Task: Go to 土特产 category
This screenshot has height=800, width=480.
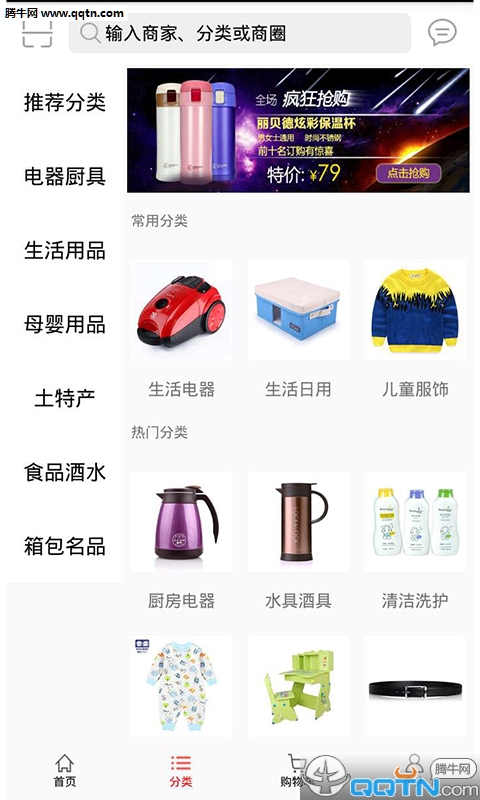Action: coord(65,398)
